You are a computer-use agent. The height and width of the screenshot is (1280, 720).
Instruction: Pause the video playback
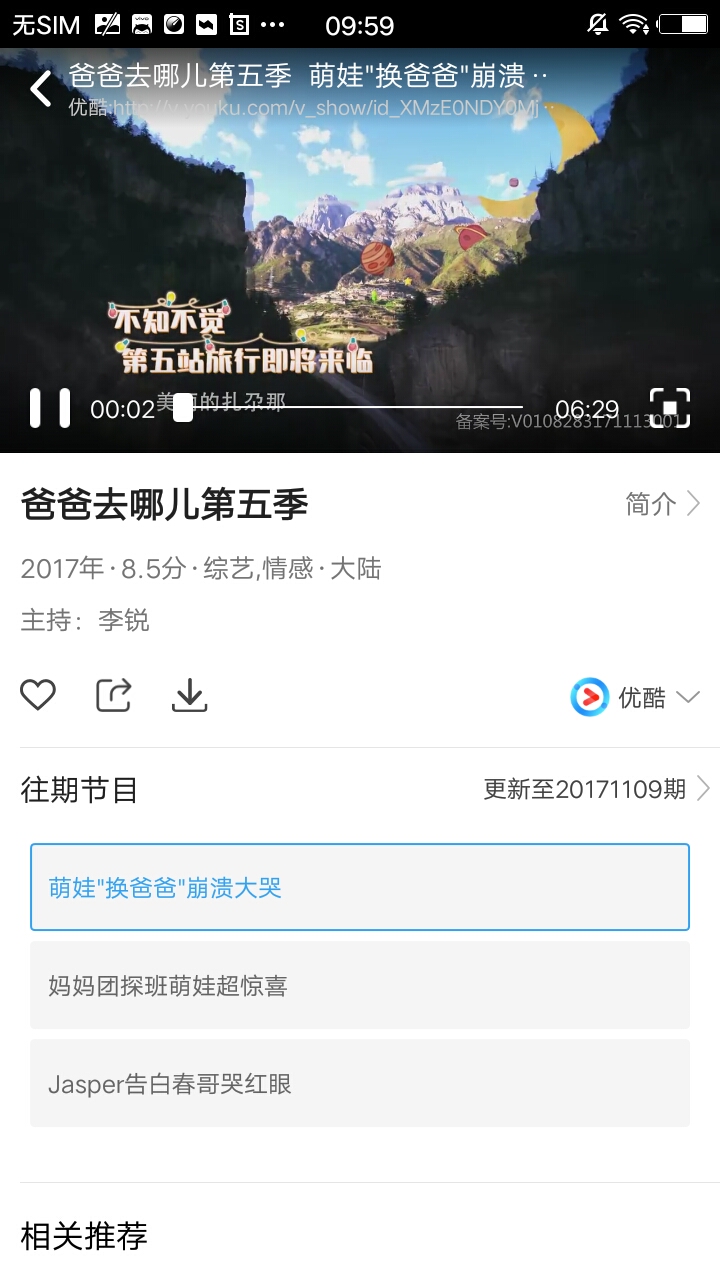point(50,408)
